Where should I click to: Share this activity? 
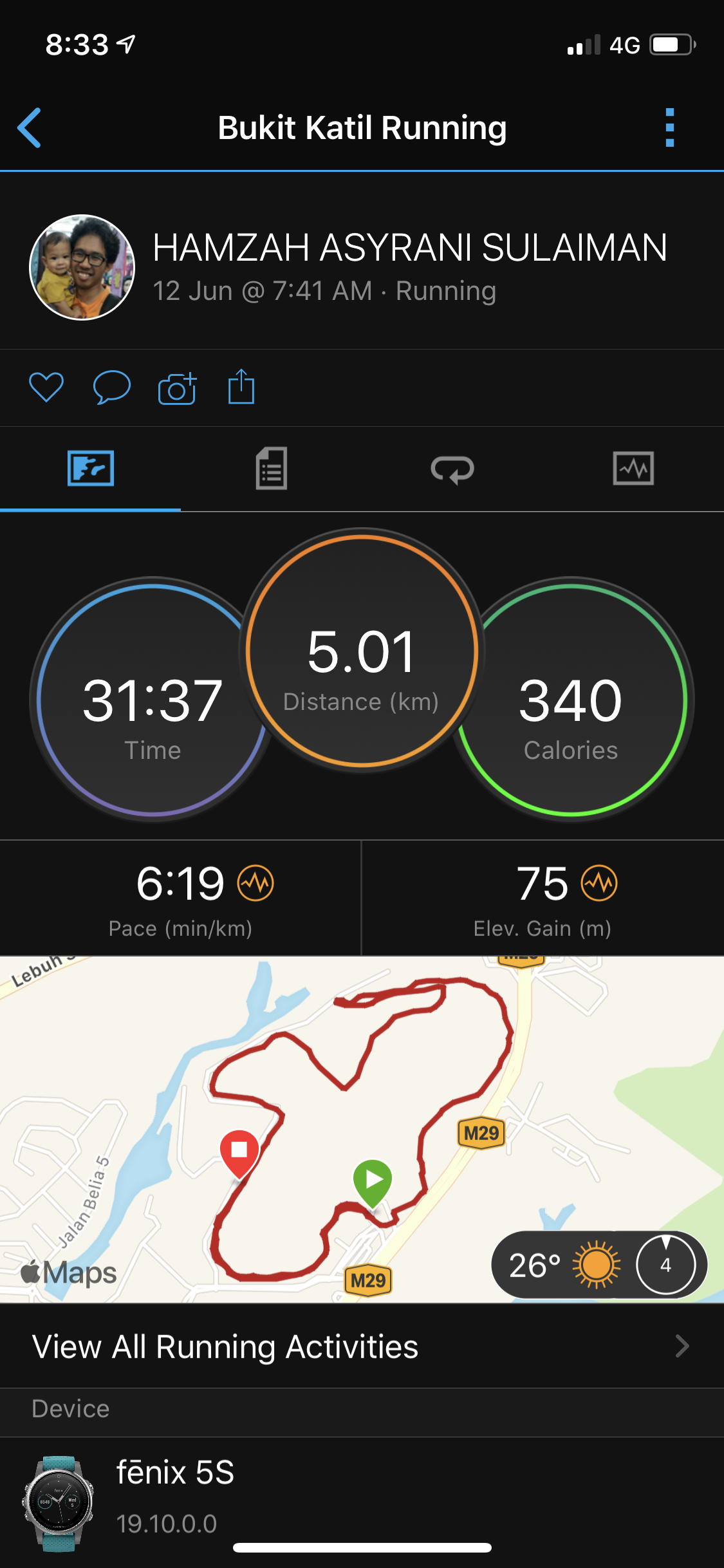241,387
